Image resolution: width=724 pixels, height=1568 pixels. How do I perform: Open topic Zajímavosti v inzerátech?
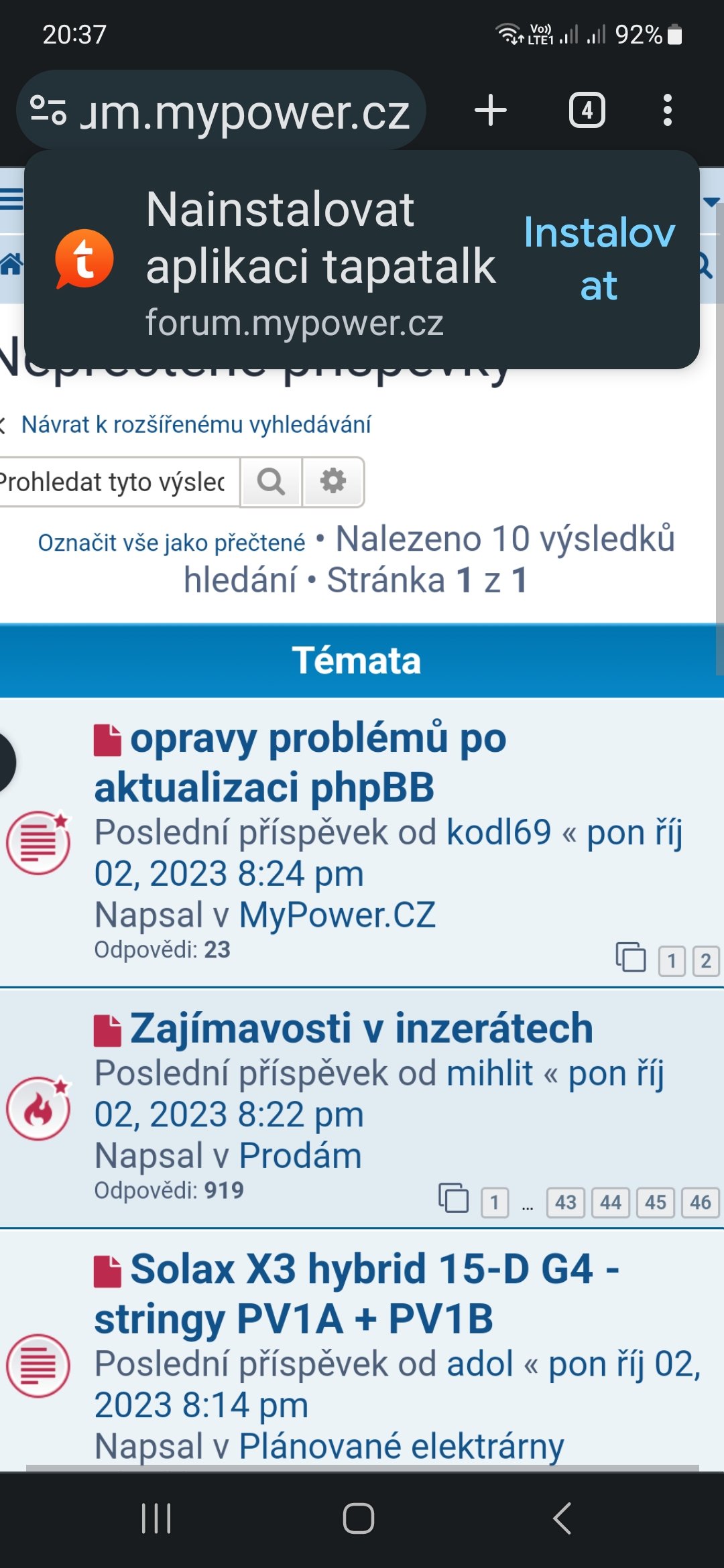[361, 1029]
